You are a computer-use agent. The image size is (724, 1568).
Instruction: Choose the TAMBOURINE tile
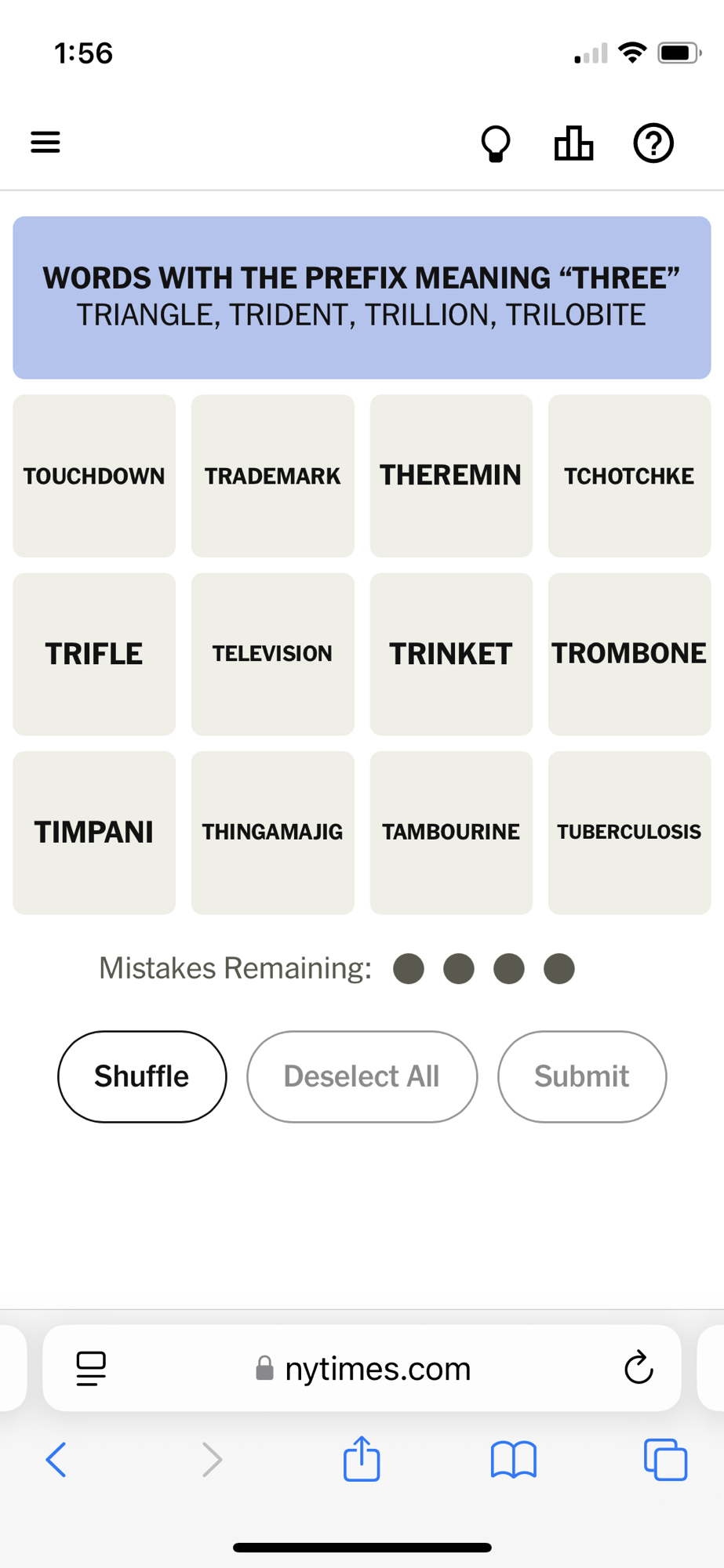coord(451,833)
